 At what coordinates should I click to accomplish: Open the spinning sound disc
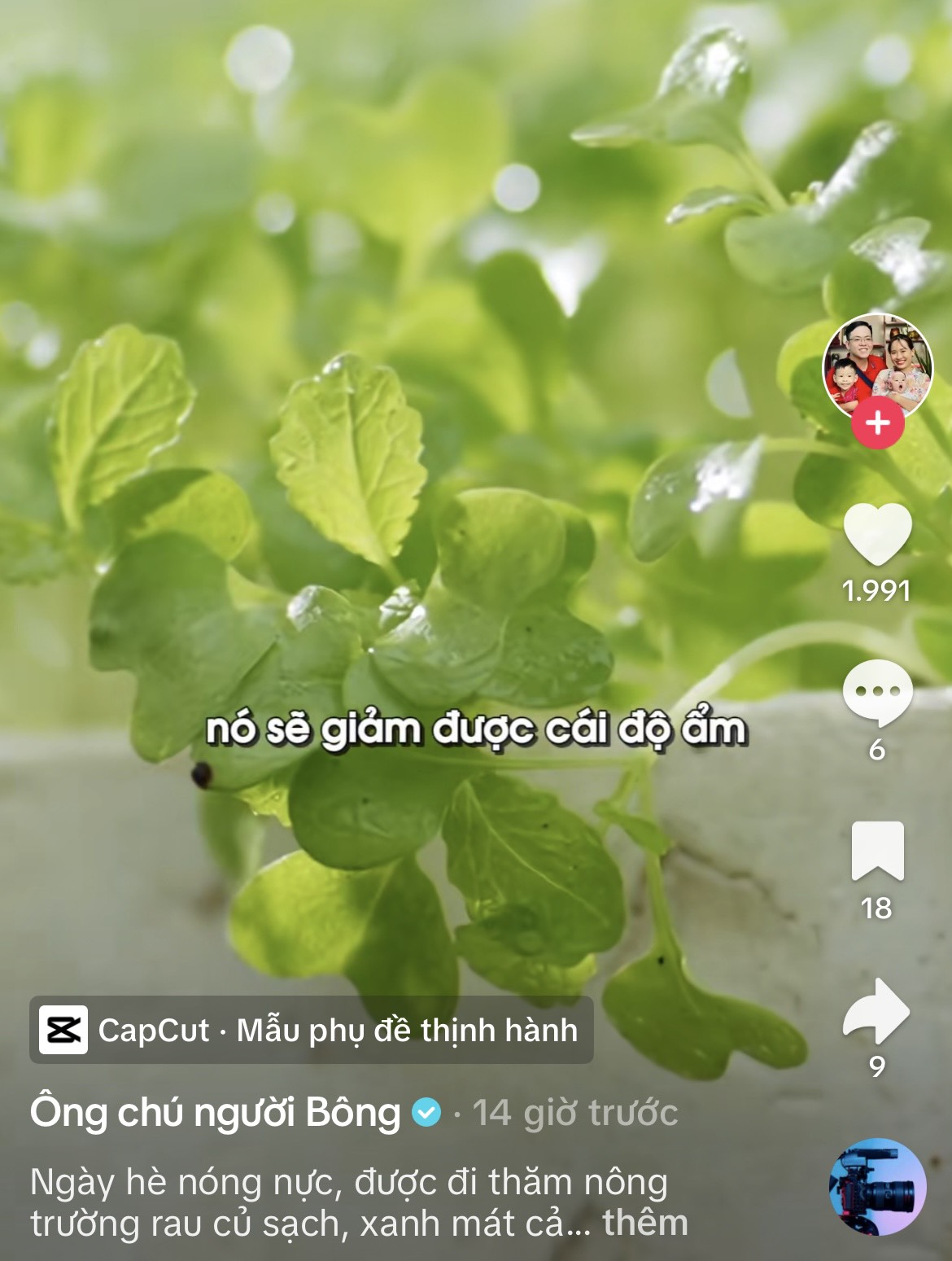tap(877, 1186)
